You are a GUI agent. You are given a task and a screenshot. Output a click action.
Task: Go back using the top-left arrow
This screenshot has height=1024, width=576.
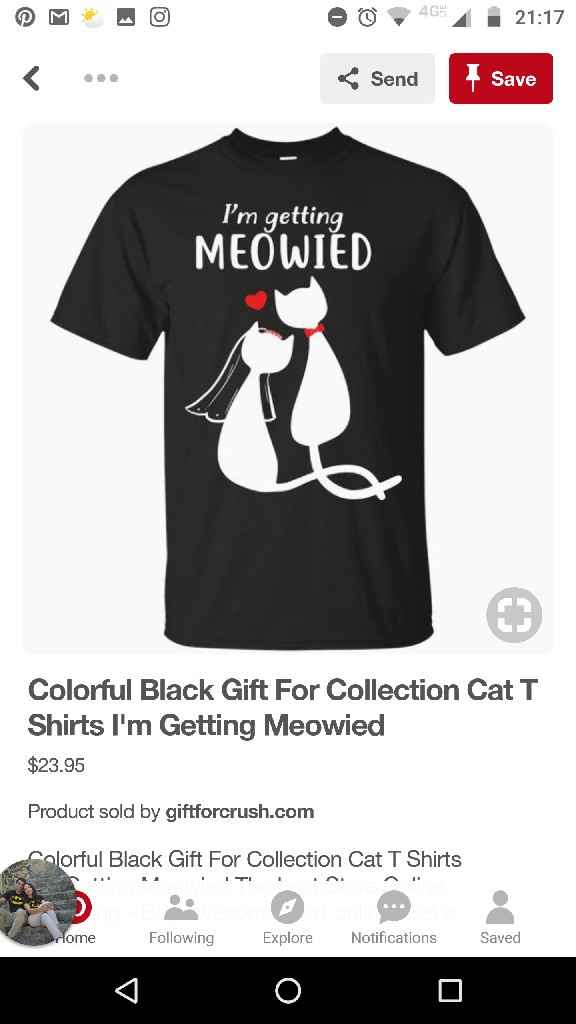point(31,78)
